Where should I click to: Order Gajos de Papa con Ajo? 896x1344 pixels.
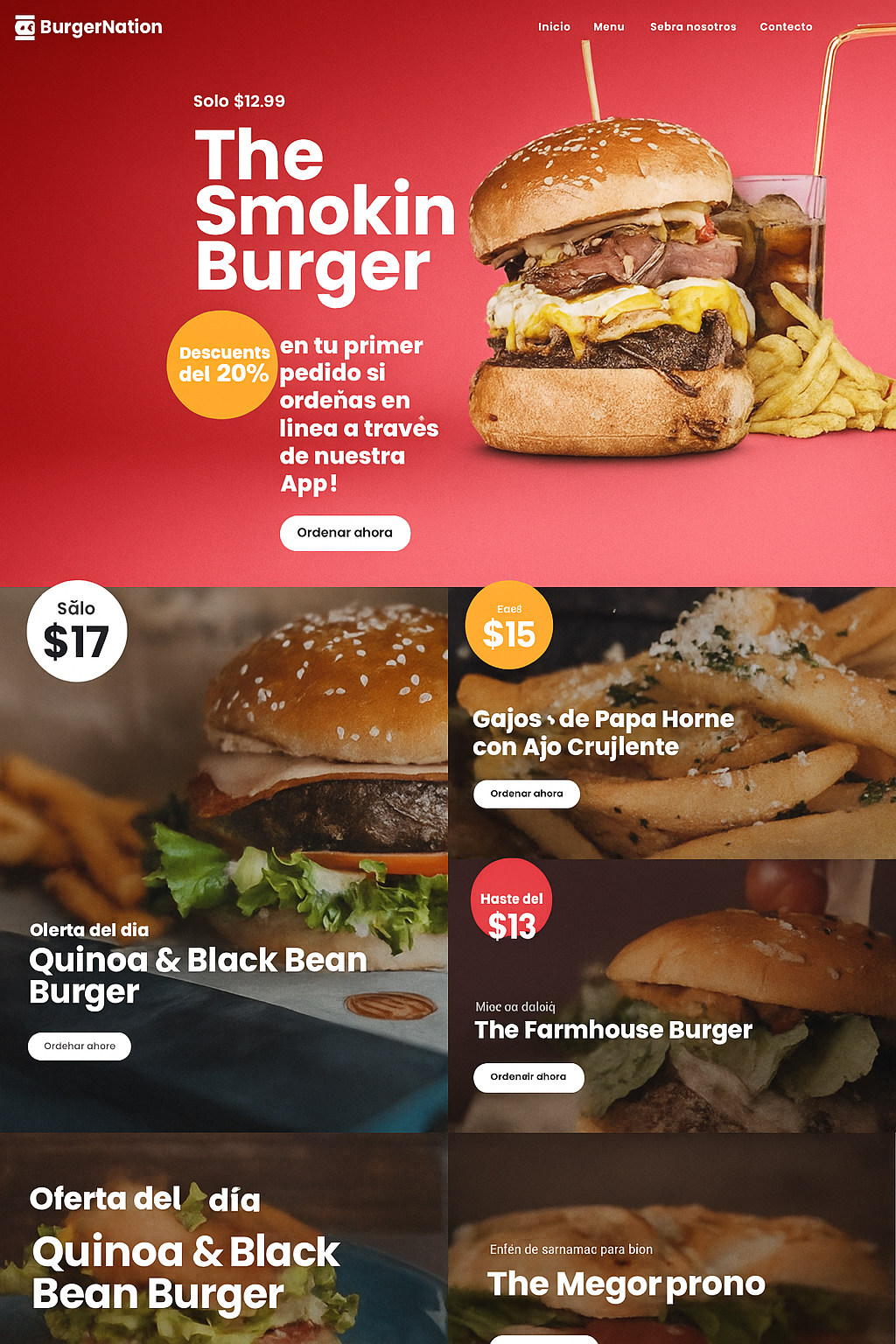coord(527,794)
